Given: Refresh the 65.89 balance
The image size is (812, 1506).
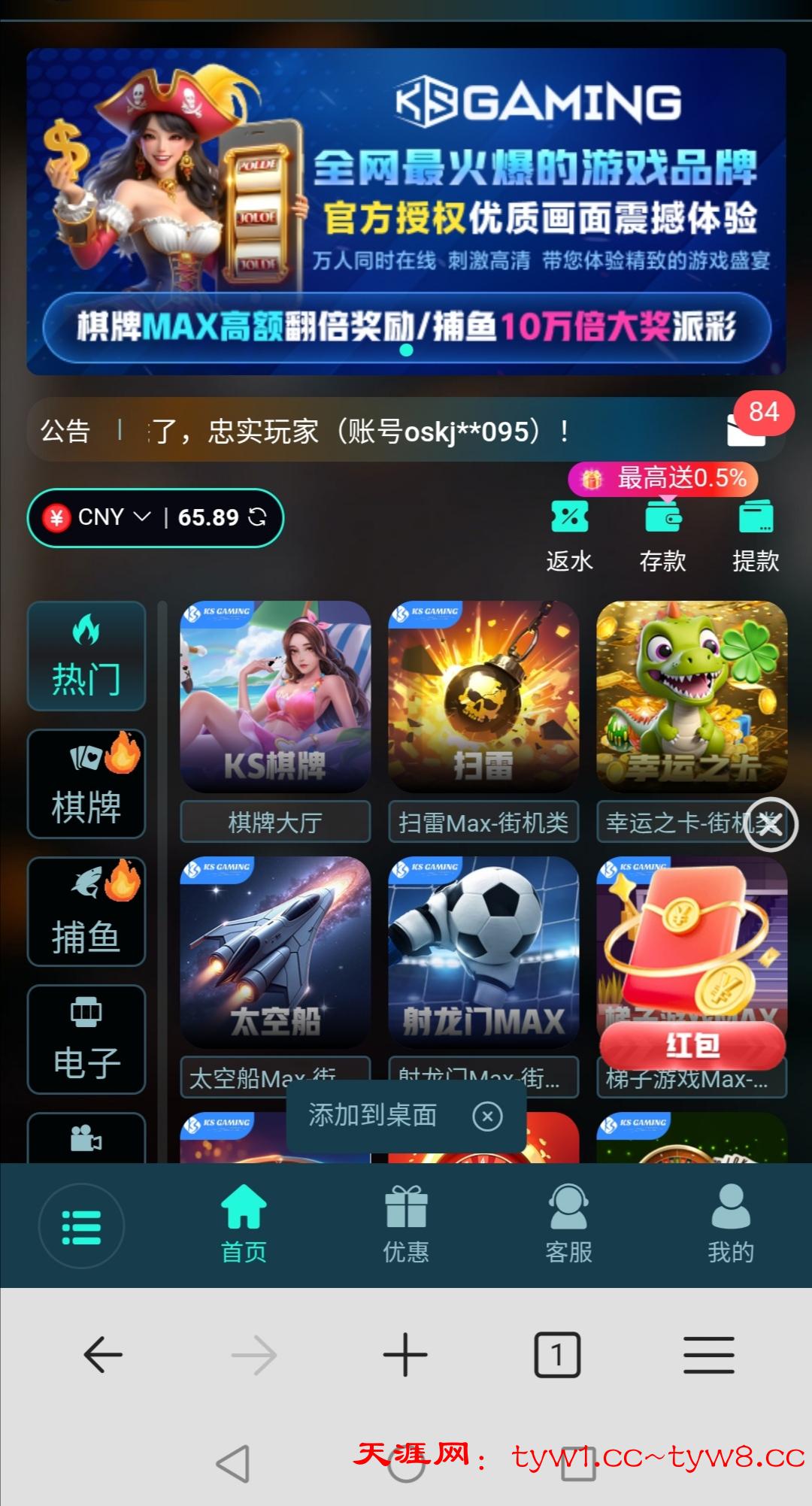Looking at the screenshot, I should 257,517.
